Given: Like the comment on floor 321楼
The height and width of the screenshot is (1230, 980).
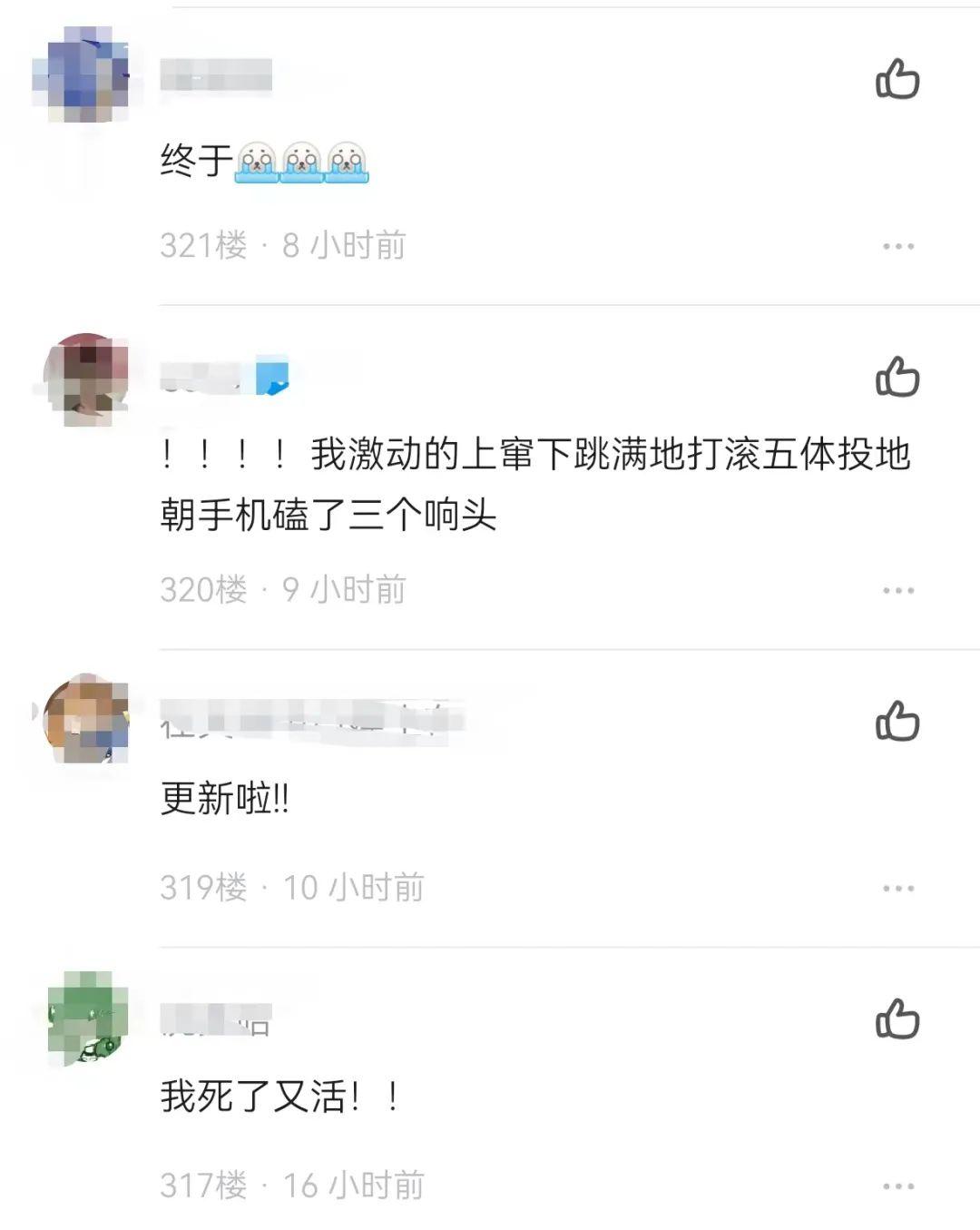Looking at the screenshot, I should 897,80.
